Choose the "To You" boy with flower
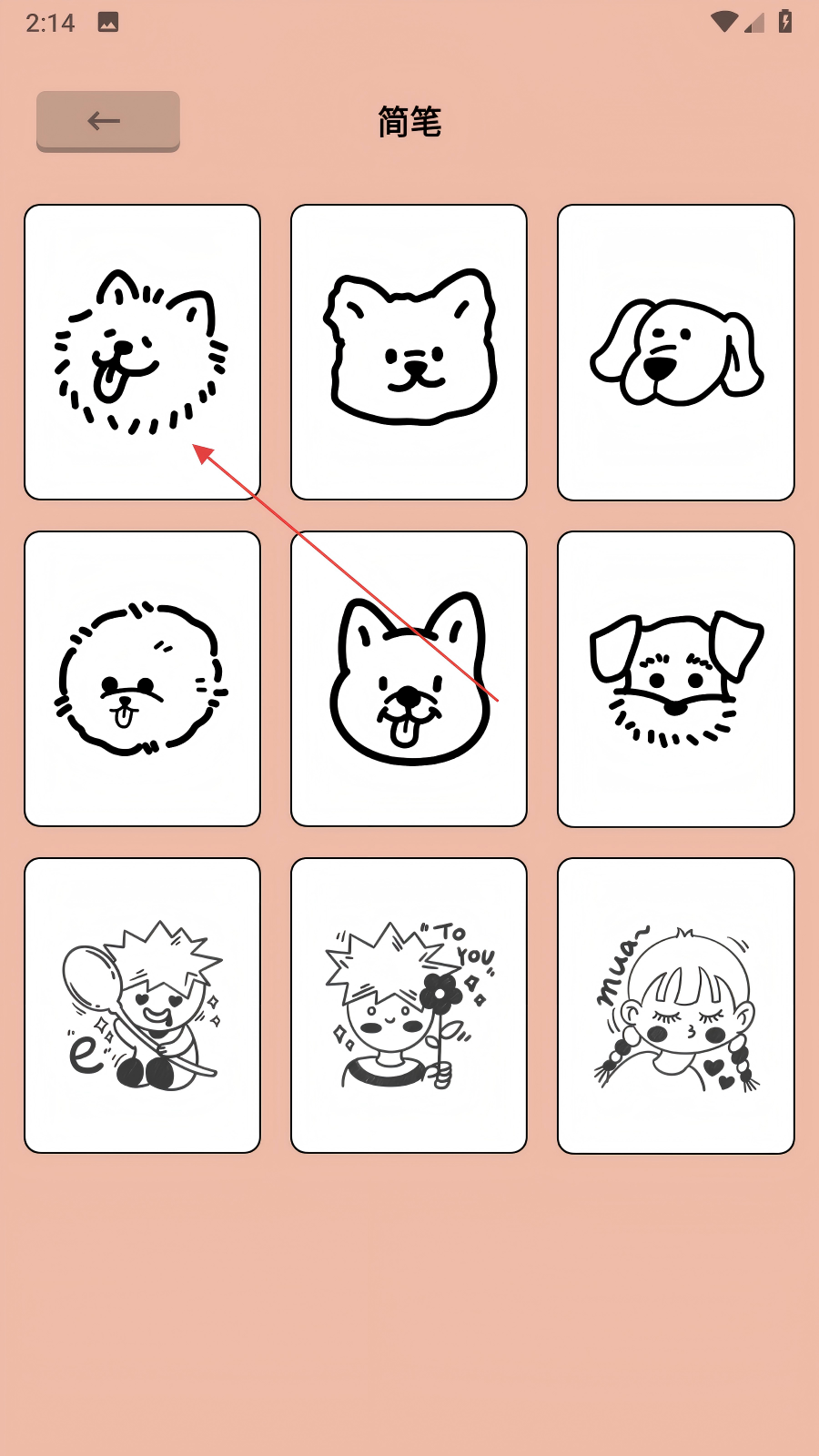Screen dimensions: 819x1456 point(409,1006)
